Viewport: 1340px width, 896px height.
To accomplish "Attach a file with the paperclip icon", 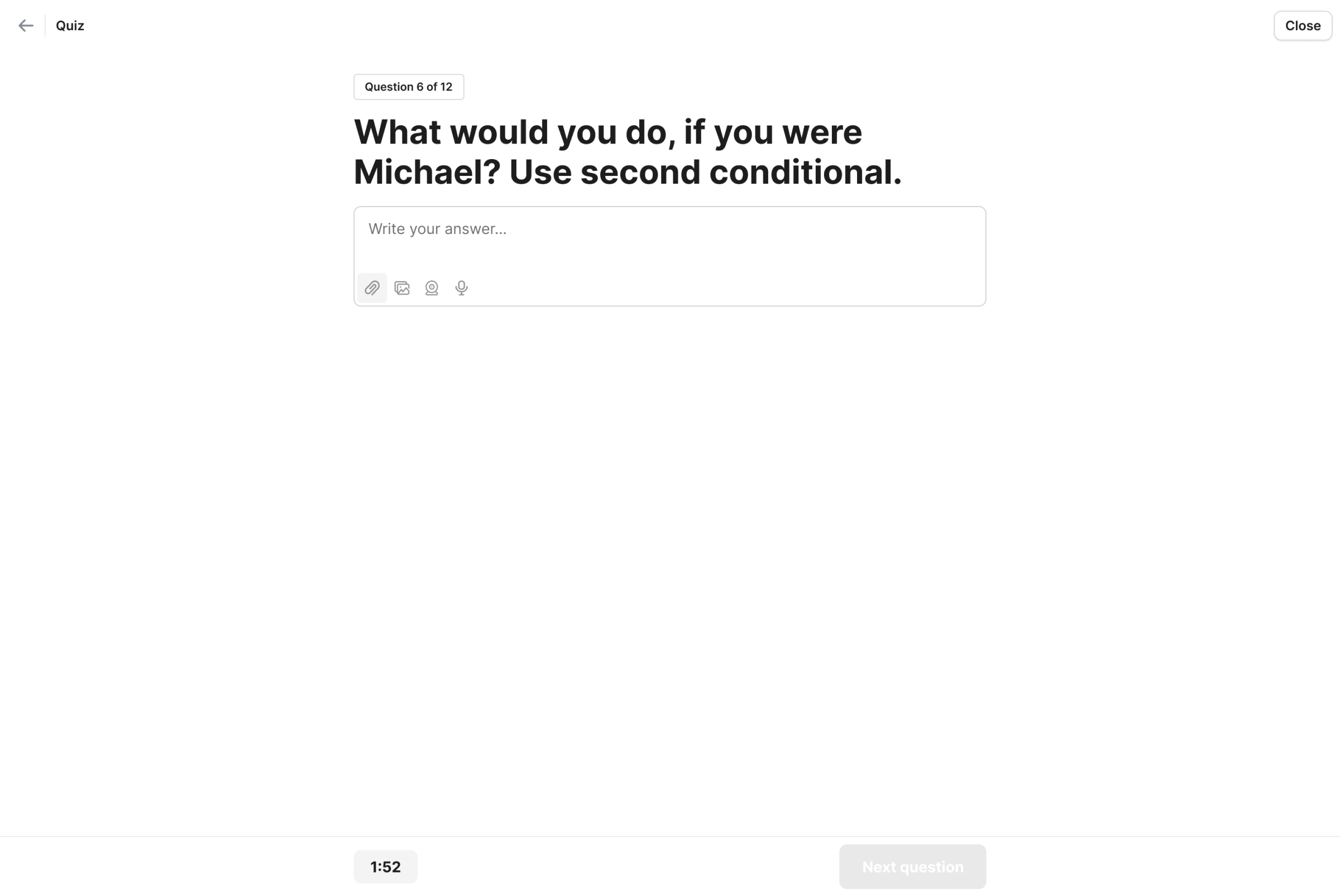I will click(x=372, y=288).
